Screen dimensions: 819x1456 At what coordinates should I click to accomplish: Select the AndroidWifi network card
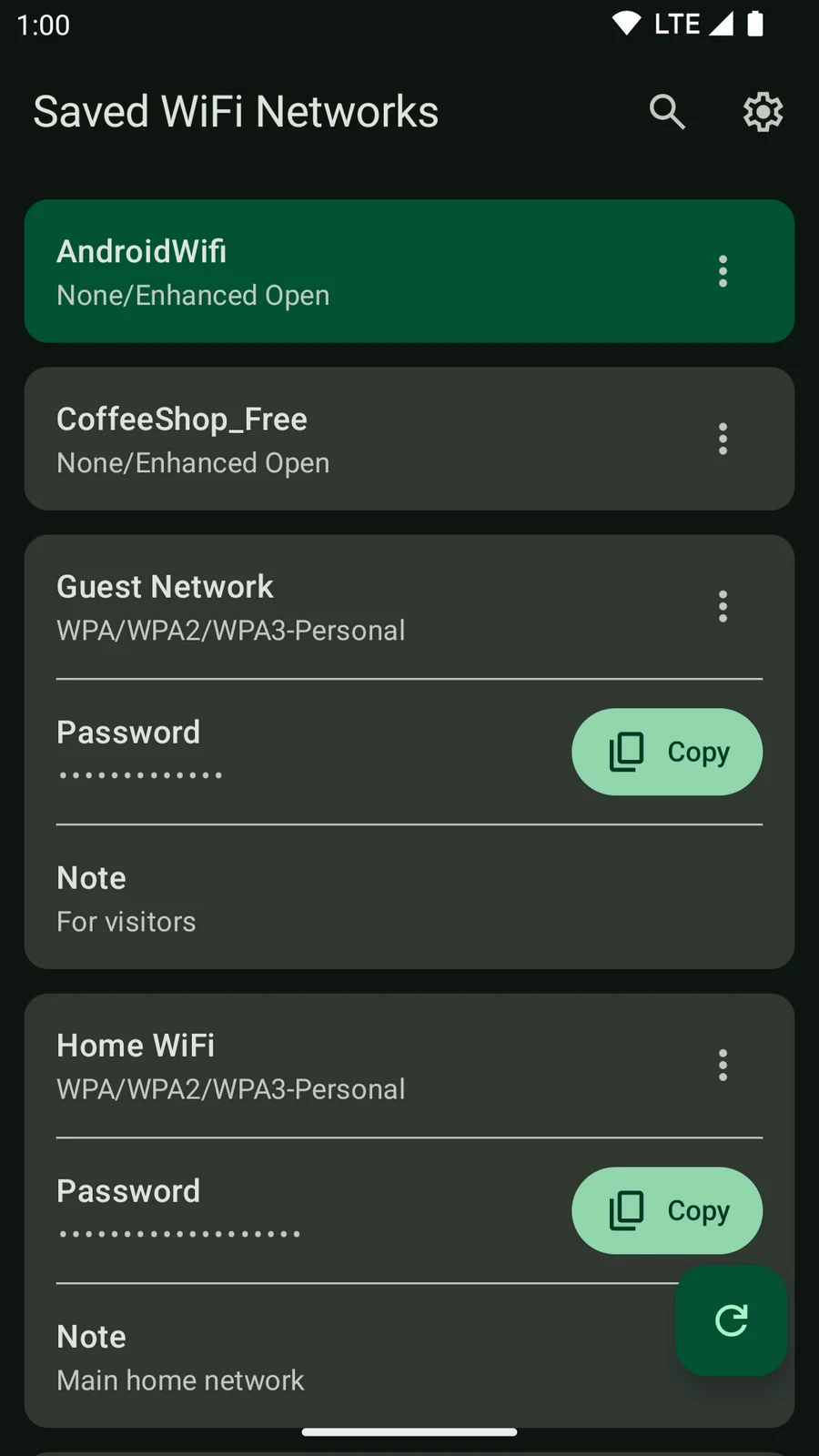tap(409, 271)
